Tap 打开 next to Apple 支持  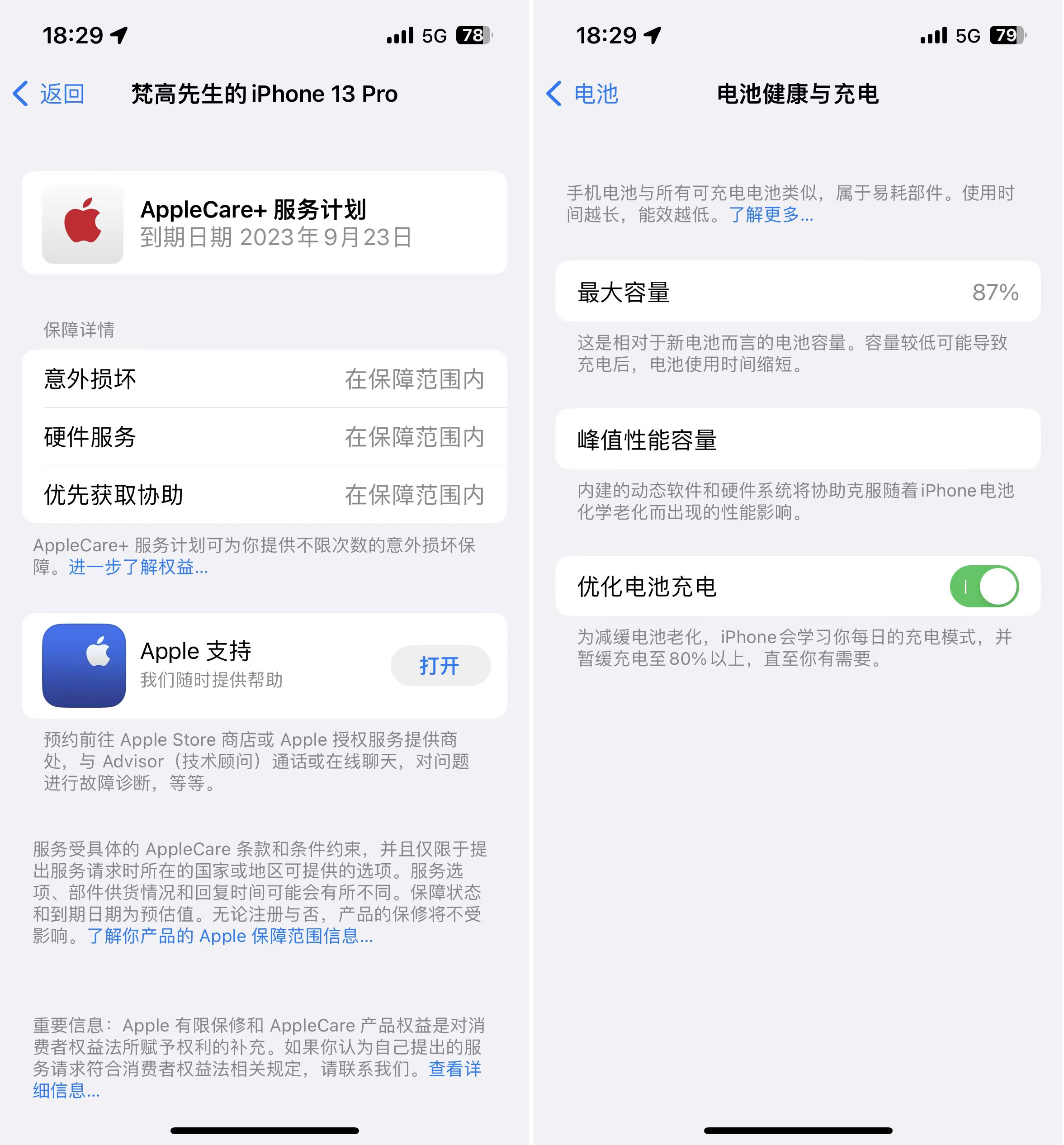pyautogui.click(x=440, y=666)
